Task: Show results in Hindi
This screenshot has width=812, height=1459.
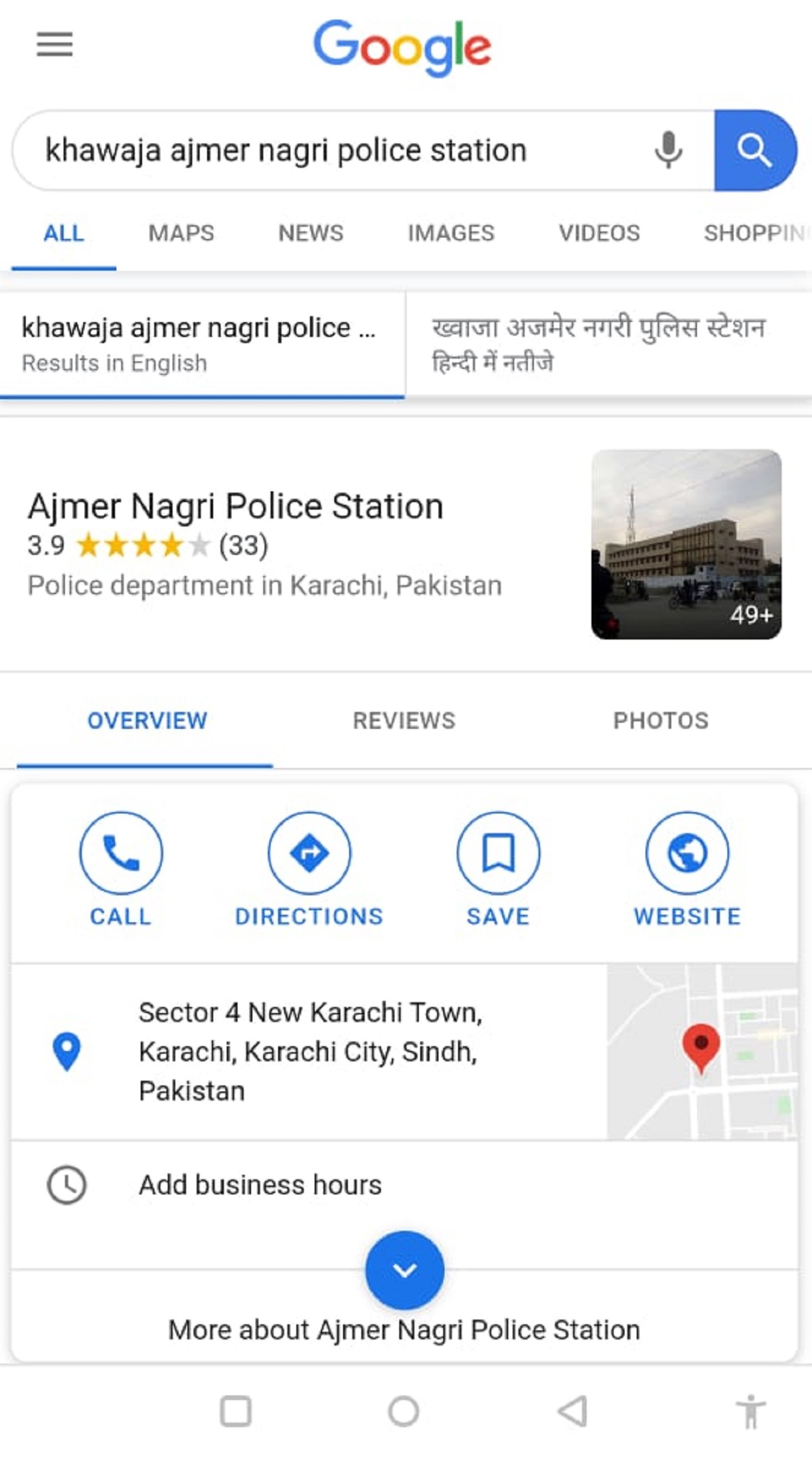Action: (x=609, y=345)
